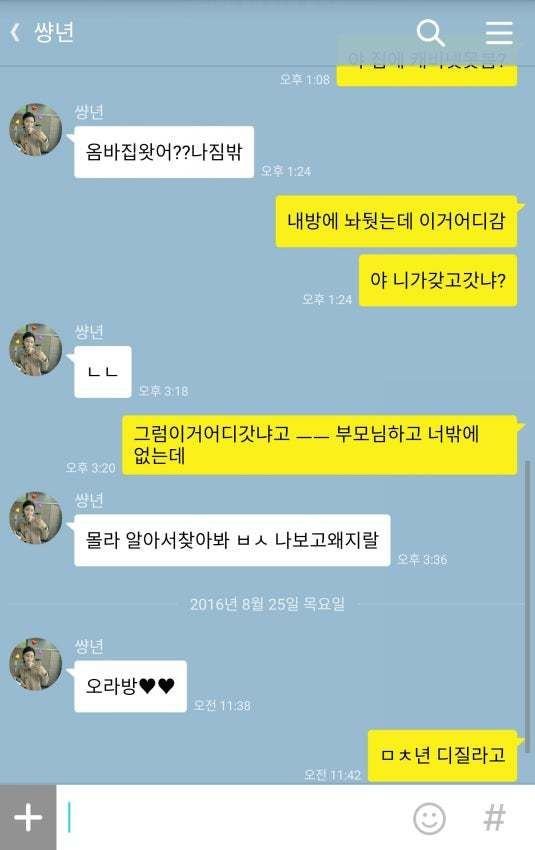Viewport: 535px width, 850px height.
Task: Open profile photo beside 옴바집왓어 message
Action: point(36,130)
